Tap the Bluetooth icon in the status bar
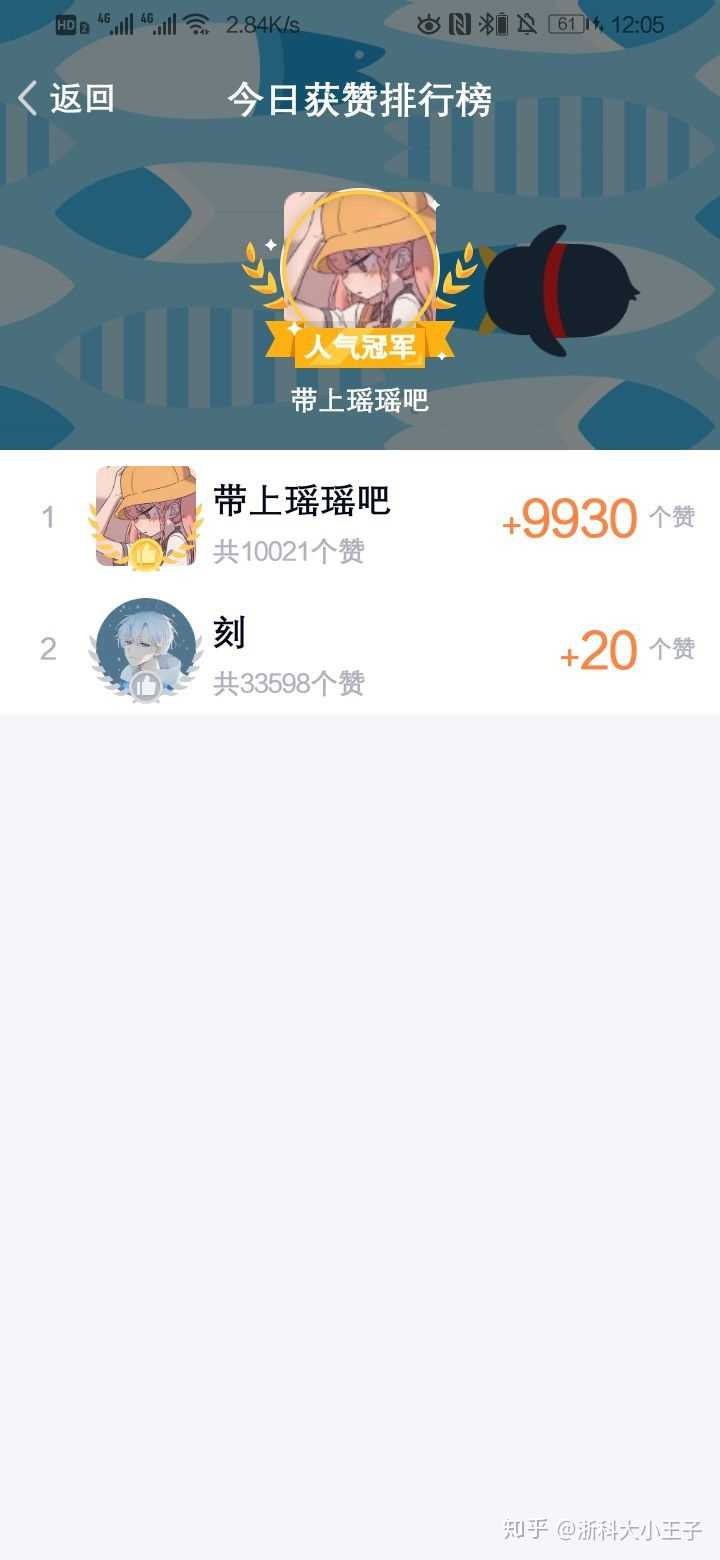This screenshot has width=720, height=1560. pos(486,24)
